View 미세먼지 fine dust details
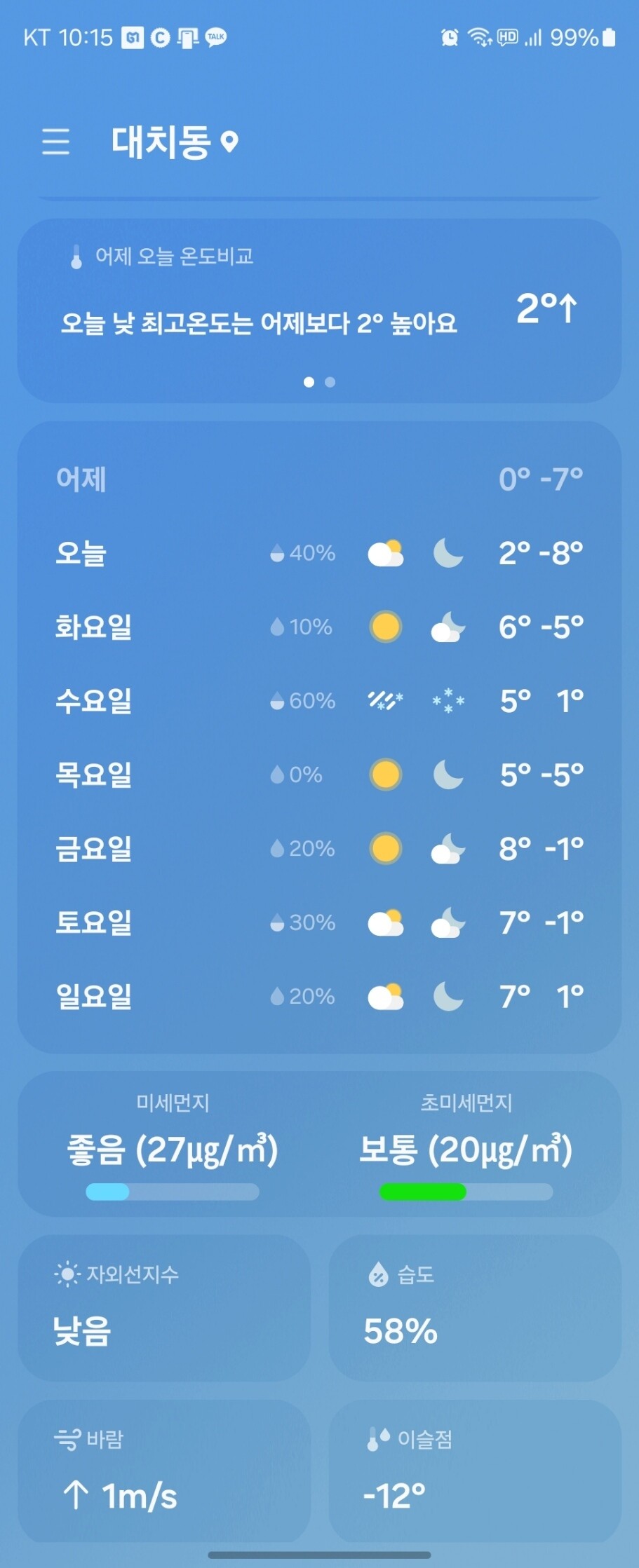Image resolution: width=639 pixels, height=1568 pixels. tap(173, 1145)
